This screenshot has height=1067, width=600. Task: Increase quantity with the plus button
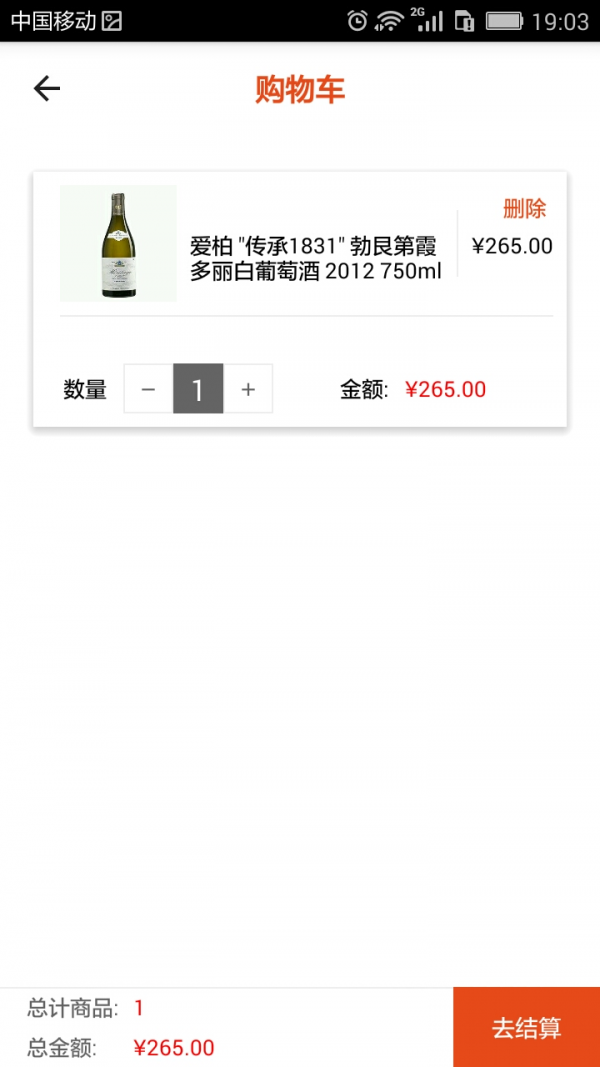click(248, 389)
